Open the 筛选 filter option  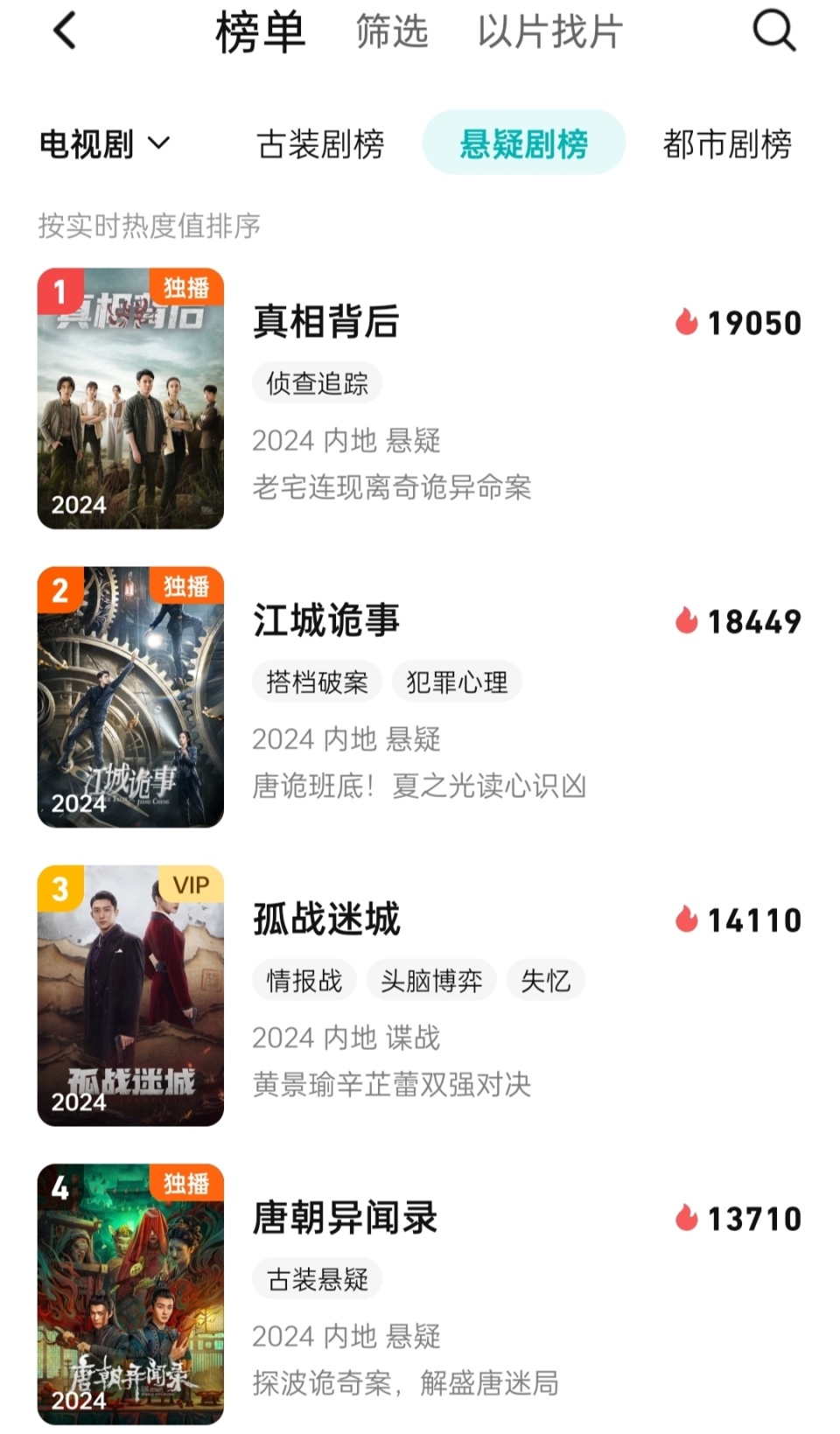(390, 31)
